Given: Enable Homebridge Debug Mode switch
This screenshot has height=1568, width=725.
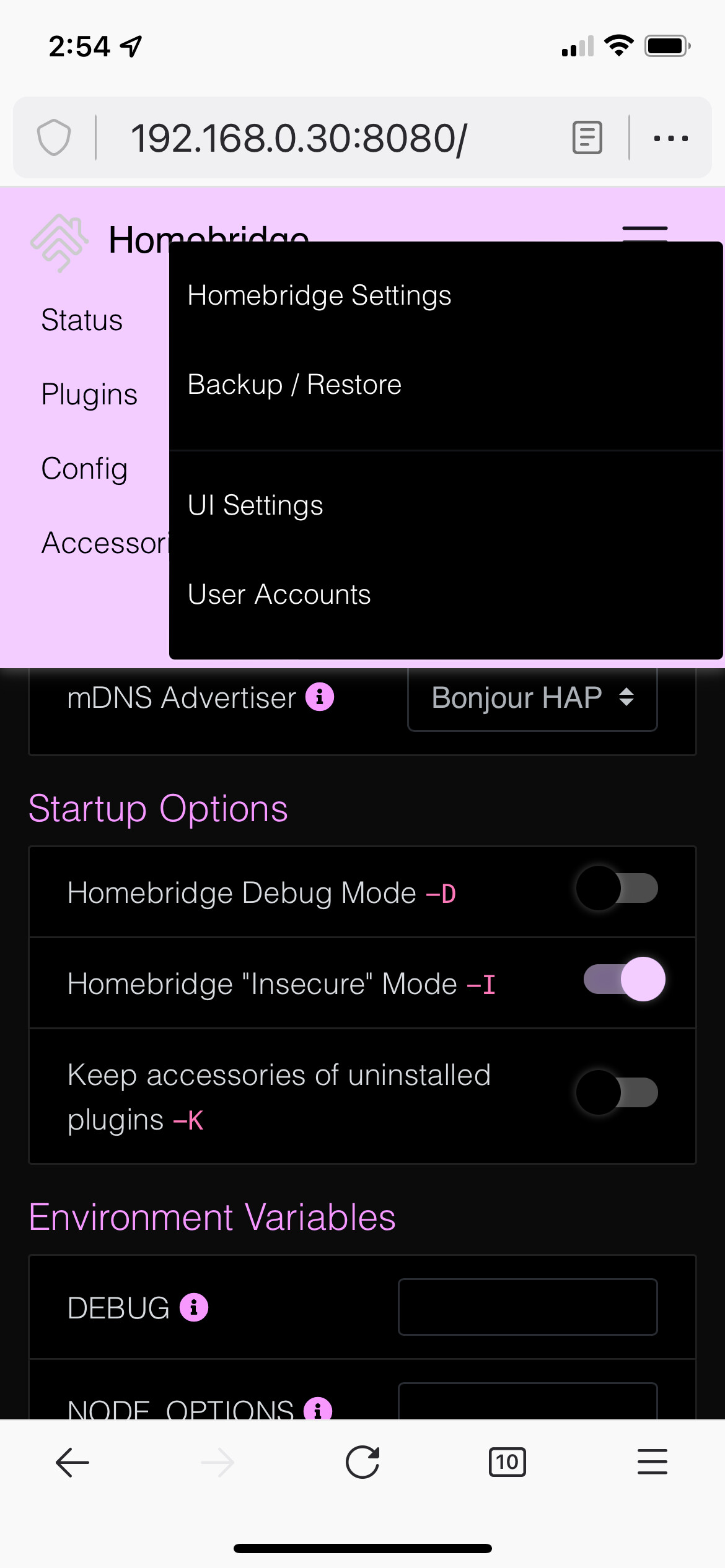Looking at the screenshot, I should pyautogui.click(x=617, y=888).
